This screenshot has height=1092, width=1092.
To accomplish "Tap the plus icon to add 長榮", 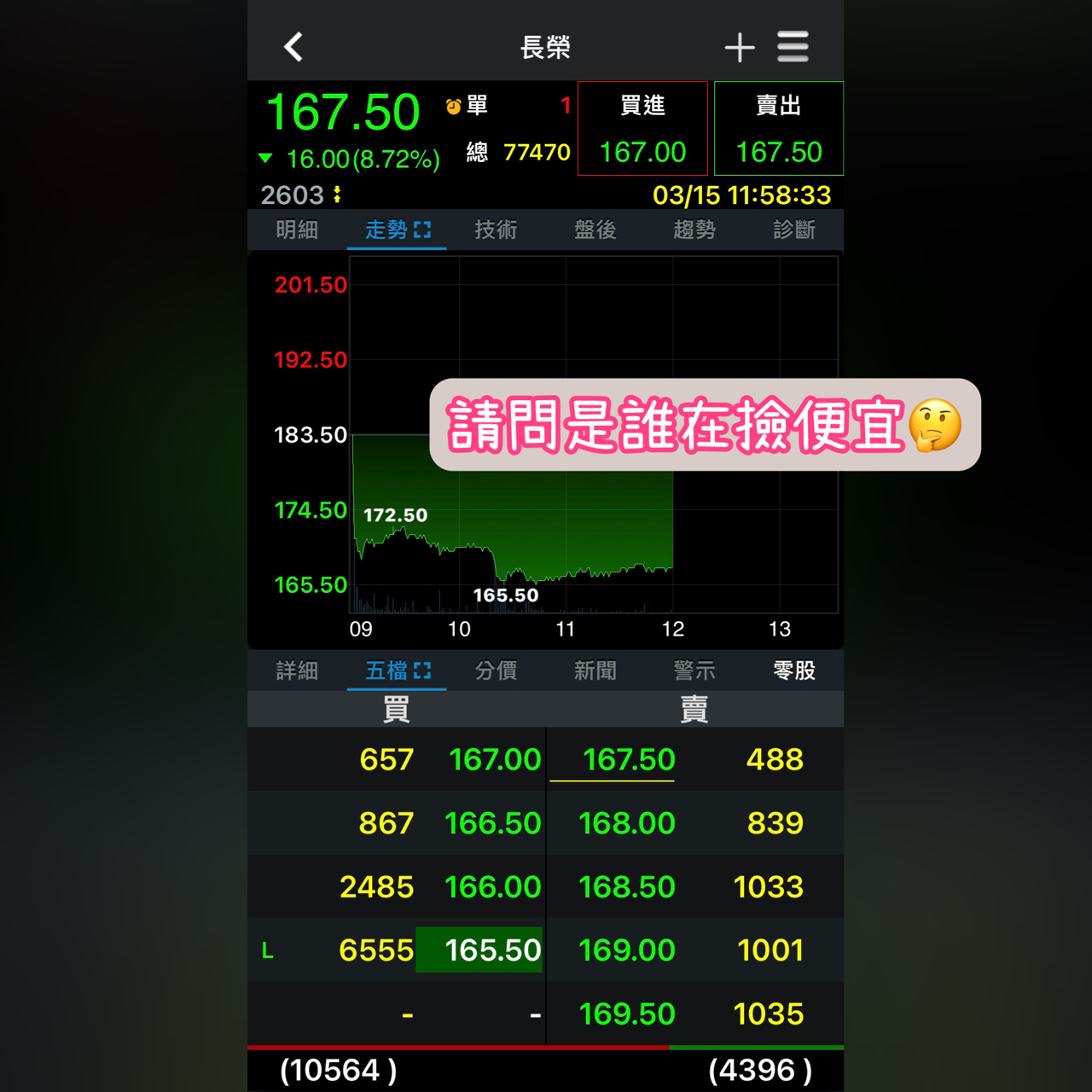I will click(x=740, y=48).
